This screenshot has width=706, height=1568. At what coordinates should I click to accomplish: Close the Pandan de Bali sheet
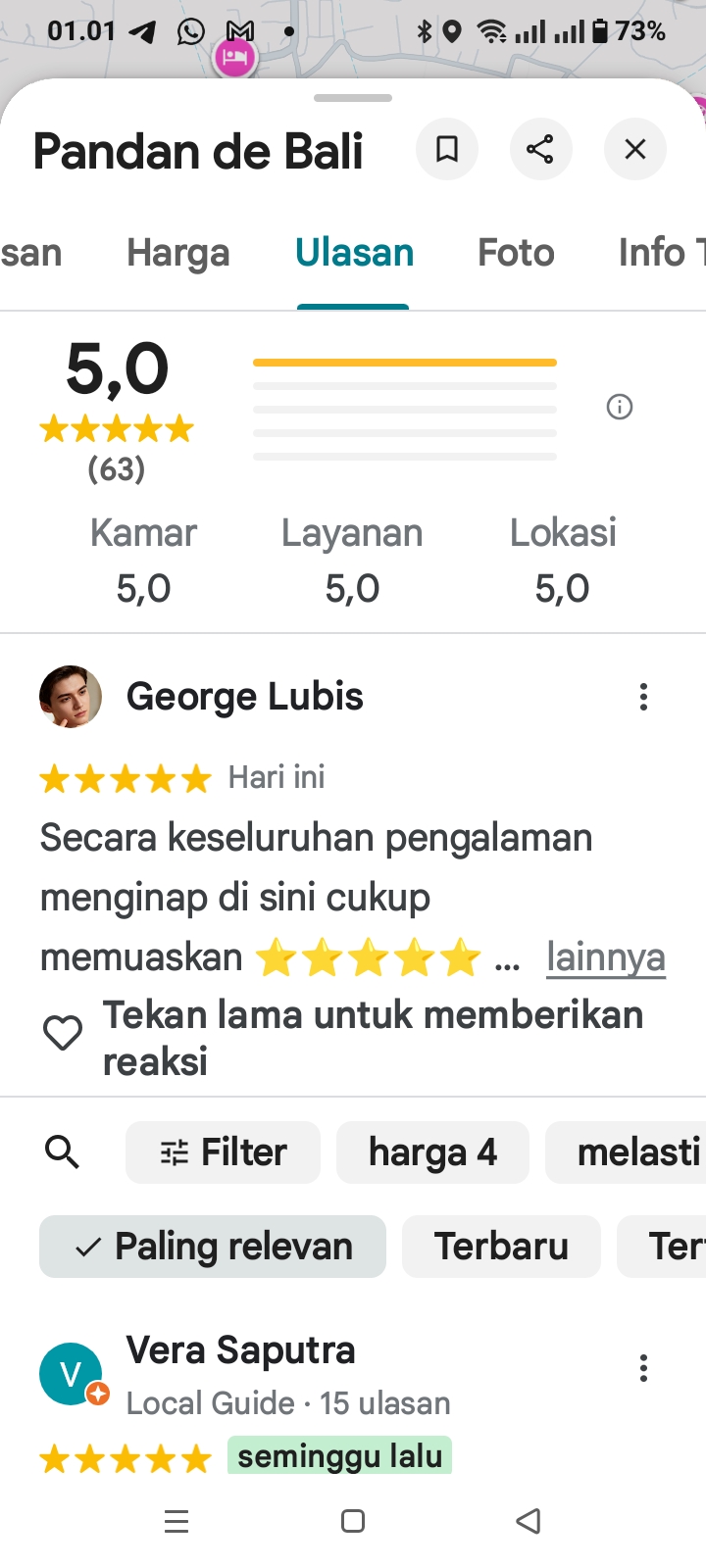pyautogui.click(x=635, y=150)
